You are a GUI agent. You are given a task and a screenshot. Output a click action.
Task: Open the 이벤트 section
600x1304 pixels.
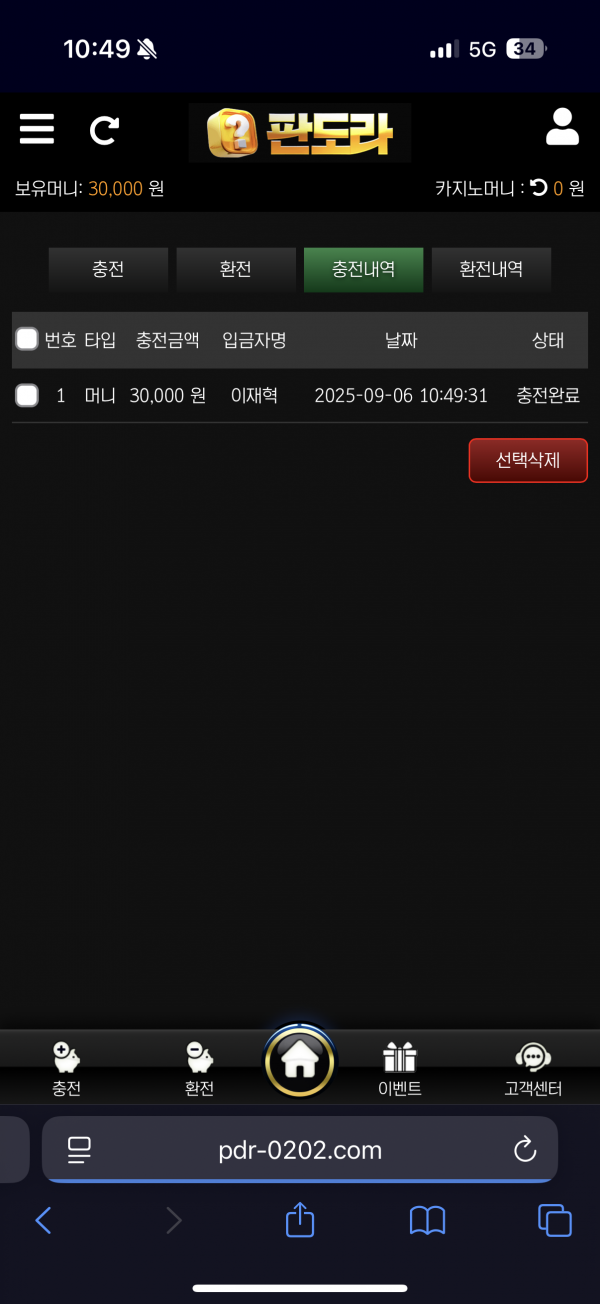(x=400, y=1069)
